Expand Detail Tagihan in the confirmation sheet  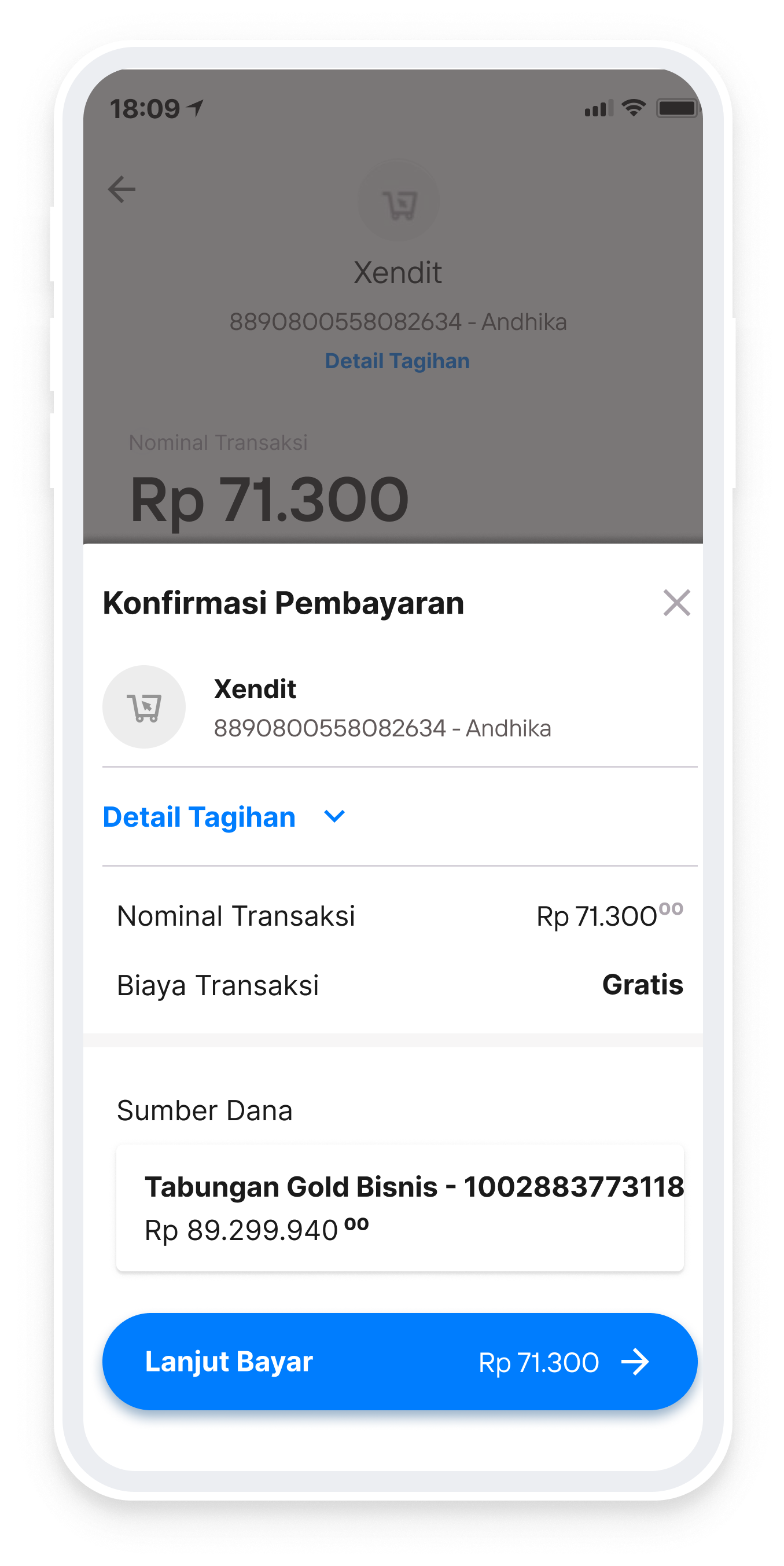[225, 816]
